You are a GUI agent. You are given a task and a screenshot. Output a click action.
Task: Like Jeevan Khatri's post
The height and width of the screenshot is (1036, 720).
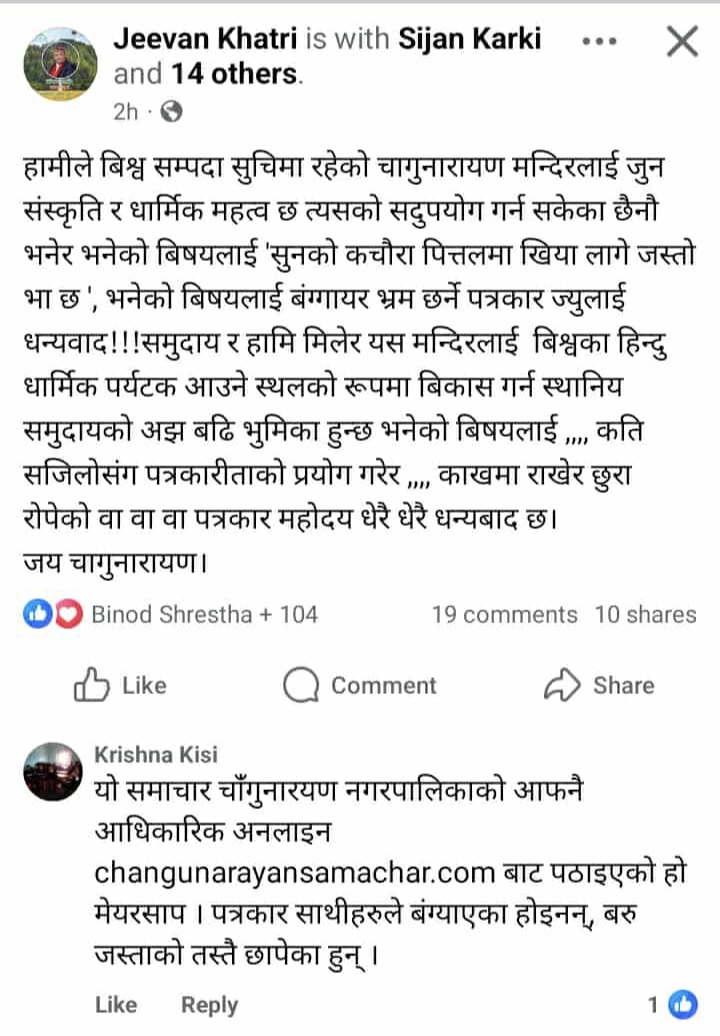[120, 685]
